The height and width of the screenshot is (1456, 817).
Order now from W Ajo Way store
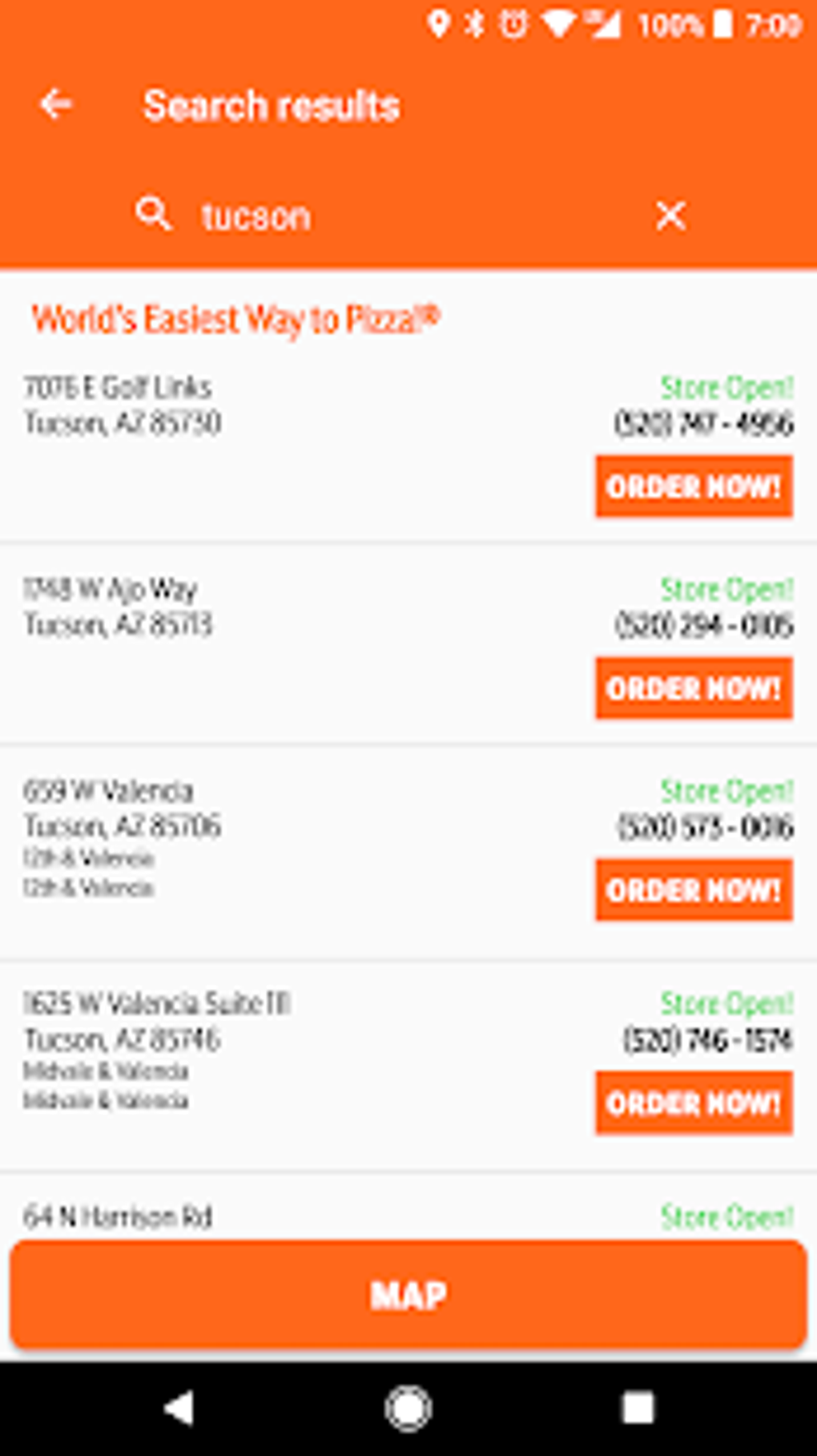694,688
